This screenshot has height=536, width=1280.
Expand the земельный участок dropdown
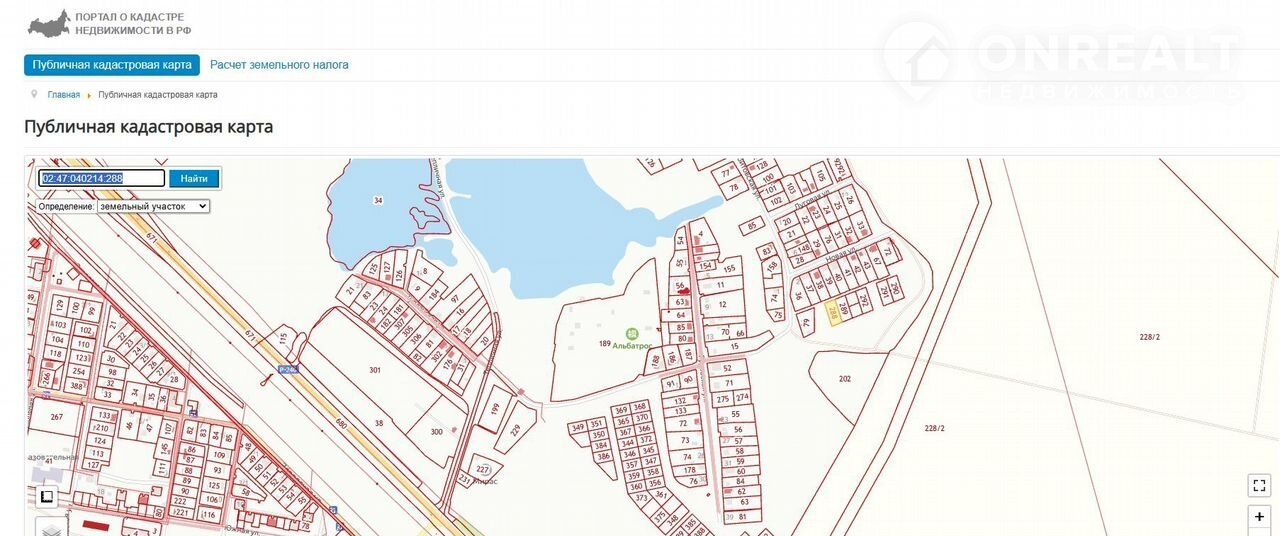153,206
